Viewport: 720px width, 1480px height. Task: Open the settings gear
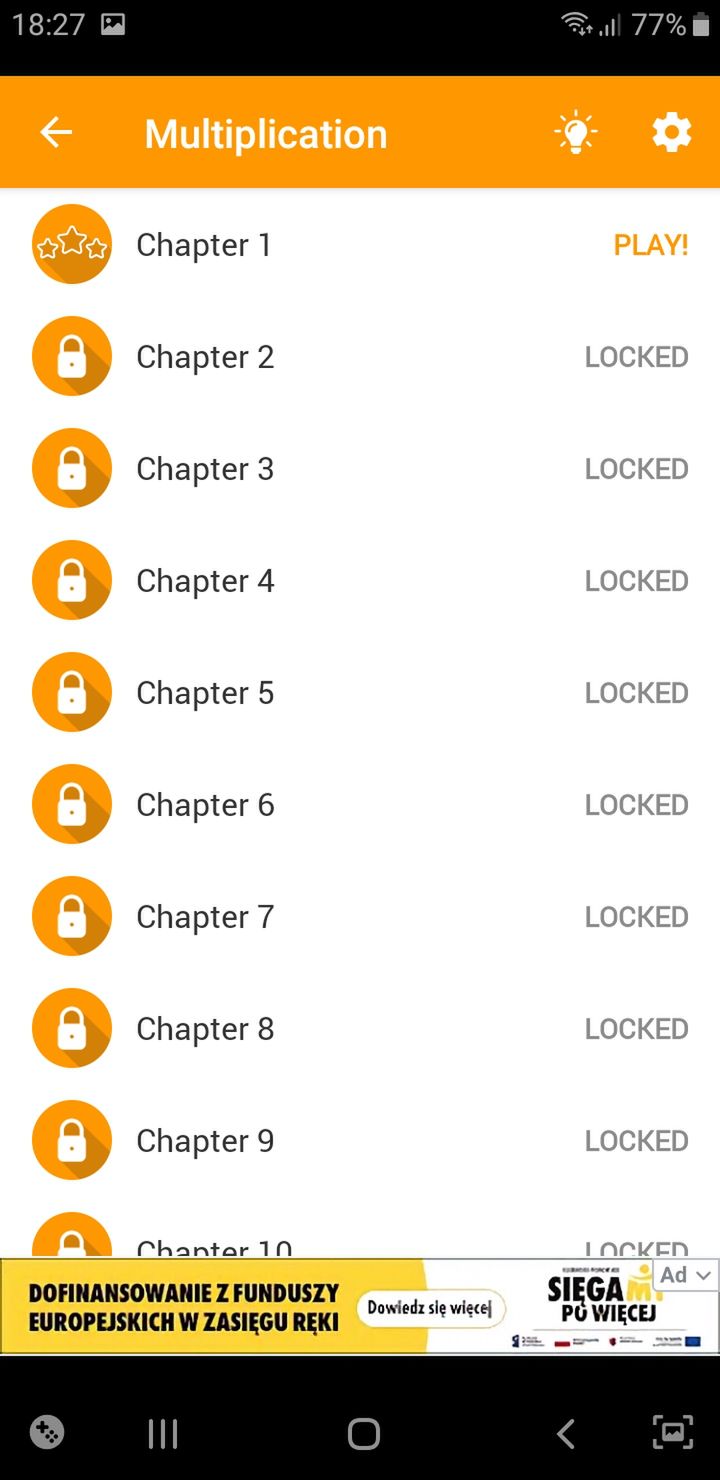[x=672, y=132]
